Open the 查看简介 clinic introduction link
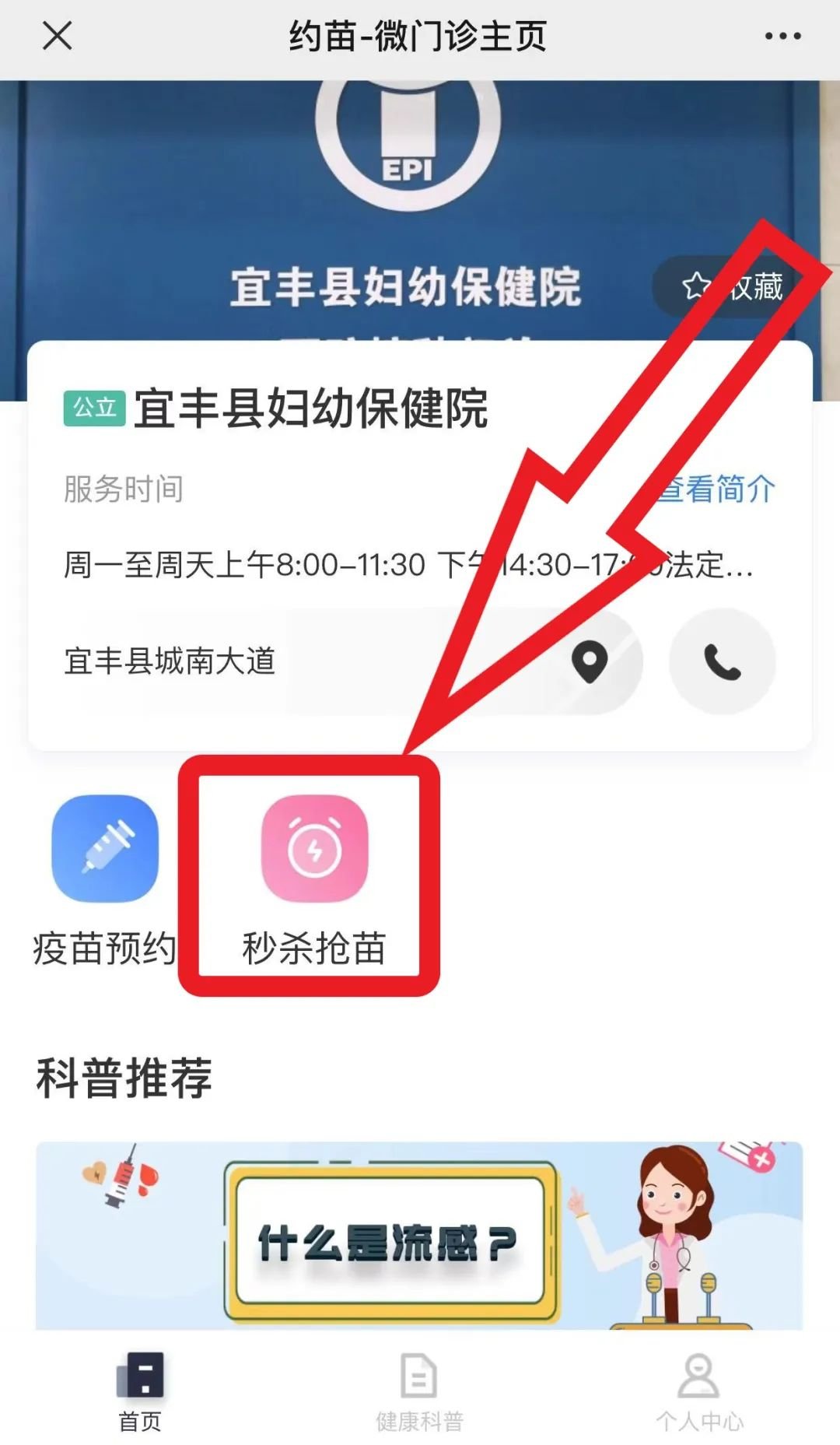This screenshot has width=840, height=1445. pyautogui.click(x=717, y=489)
